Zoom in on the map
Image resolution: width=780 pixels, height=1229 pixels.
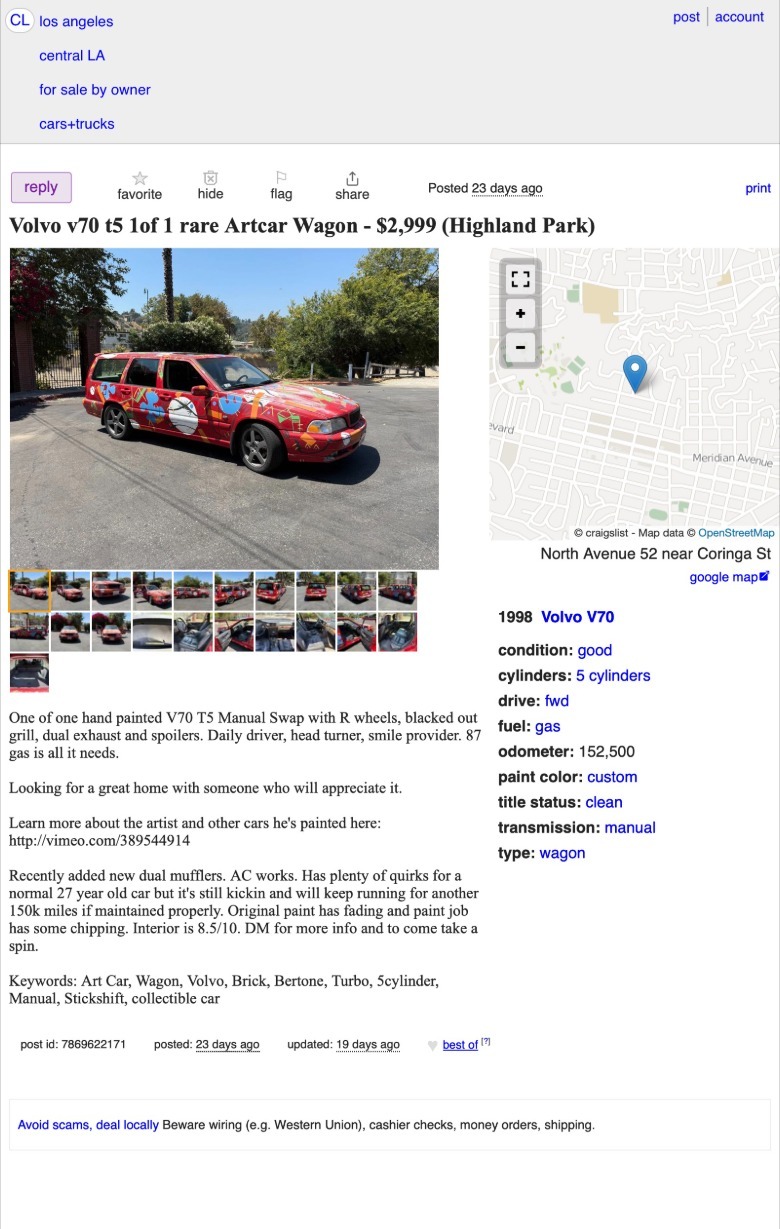[520, 314]
